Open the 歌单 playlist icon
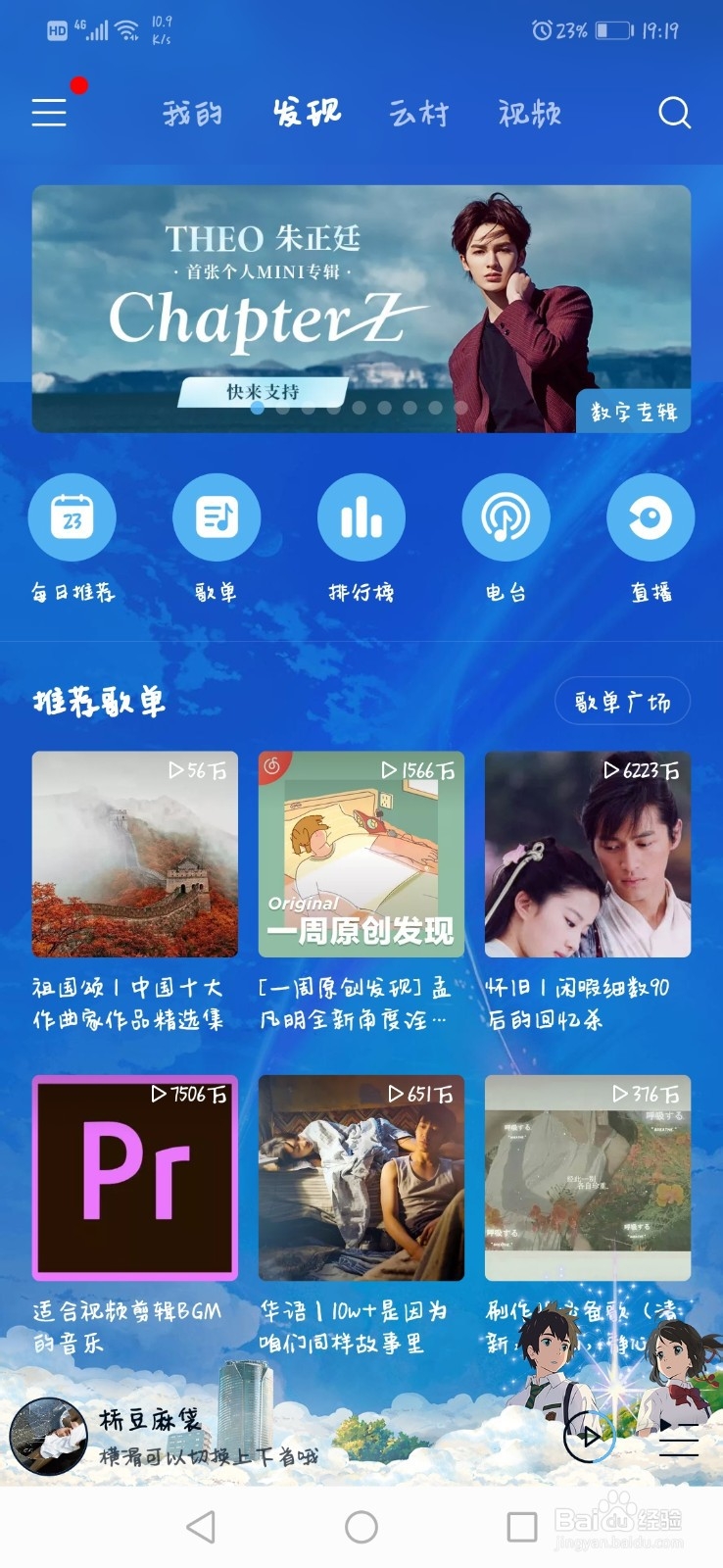This screenshot has height=1568, width=723. pyautogui.click(x=217, y=517)
